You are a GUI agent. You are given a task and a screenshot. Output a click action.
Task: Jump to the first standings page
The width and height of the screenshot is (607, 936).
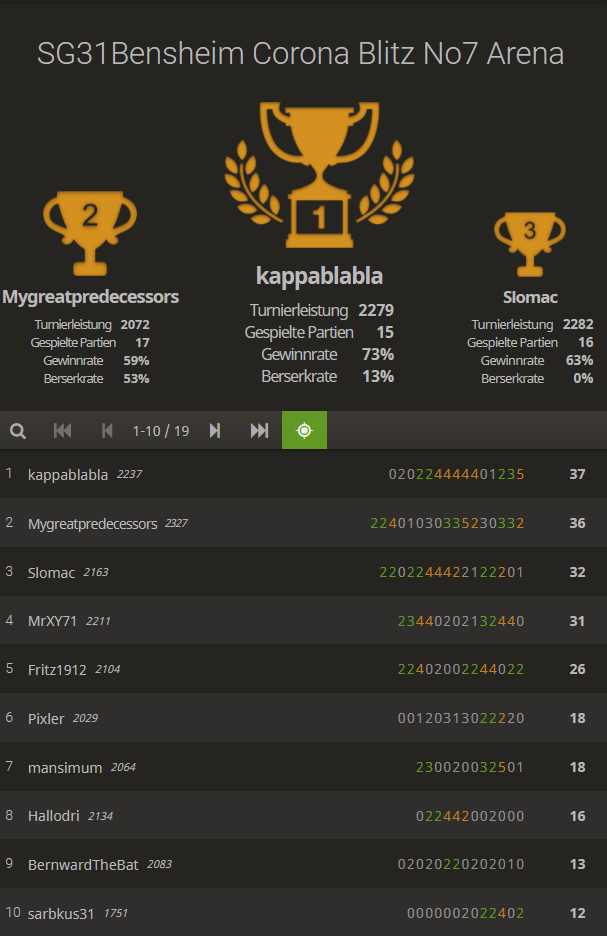point(62,431)
